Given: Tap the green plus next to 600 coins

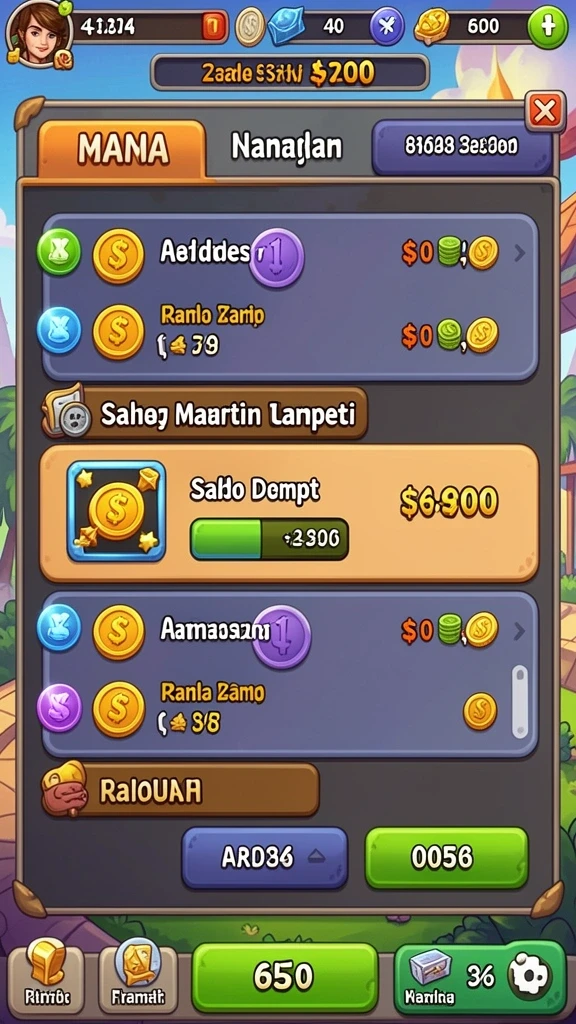Looking at the screenshot, I should (x=547, y=27).
